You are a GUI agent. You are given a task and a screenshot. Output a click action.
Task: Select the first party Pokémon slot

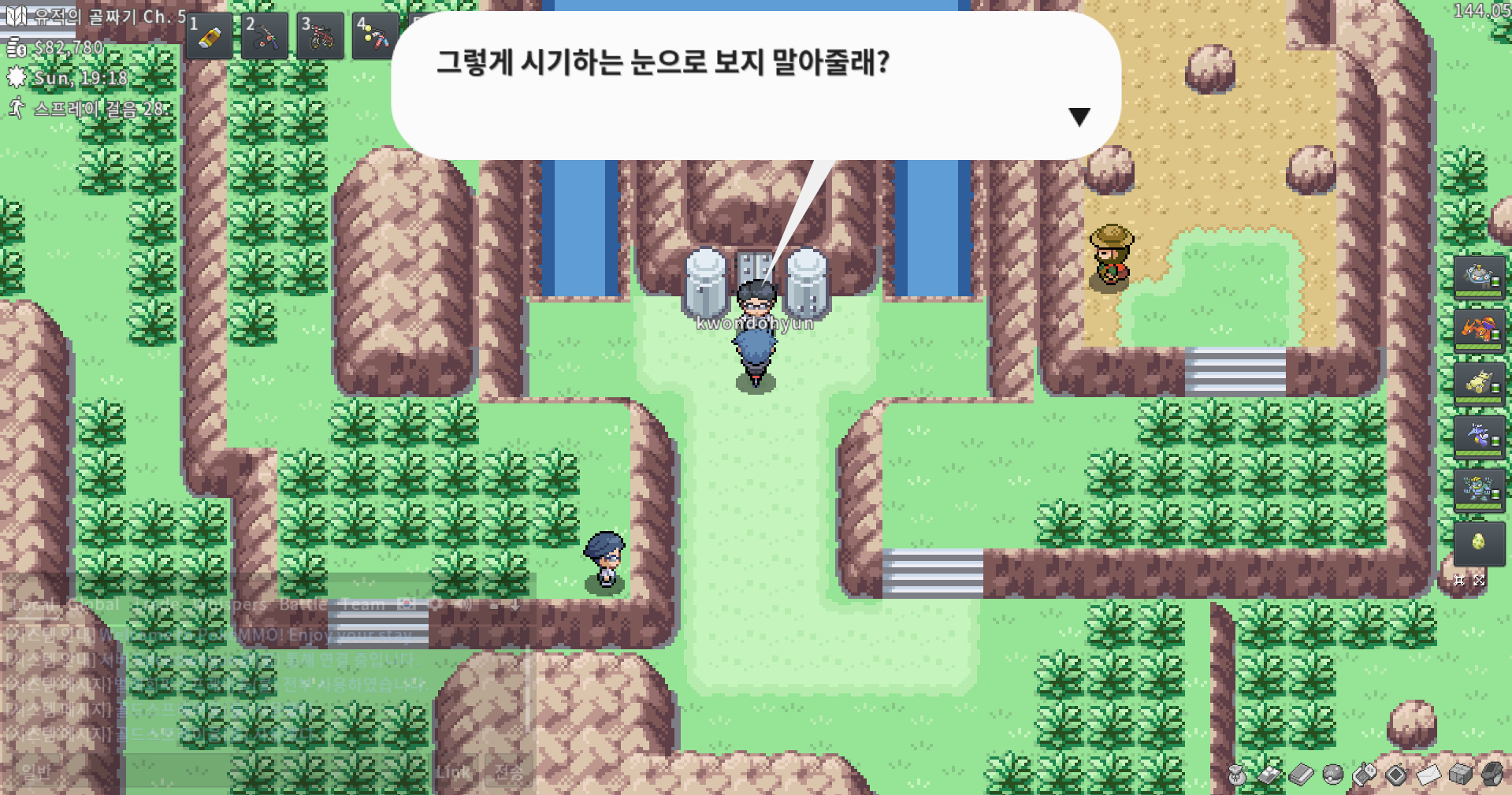(x=1479, y=277)
